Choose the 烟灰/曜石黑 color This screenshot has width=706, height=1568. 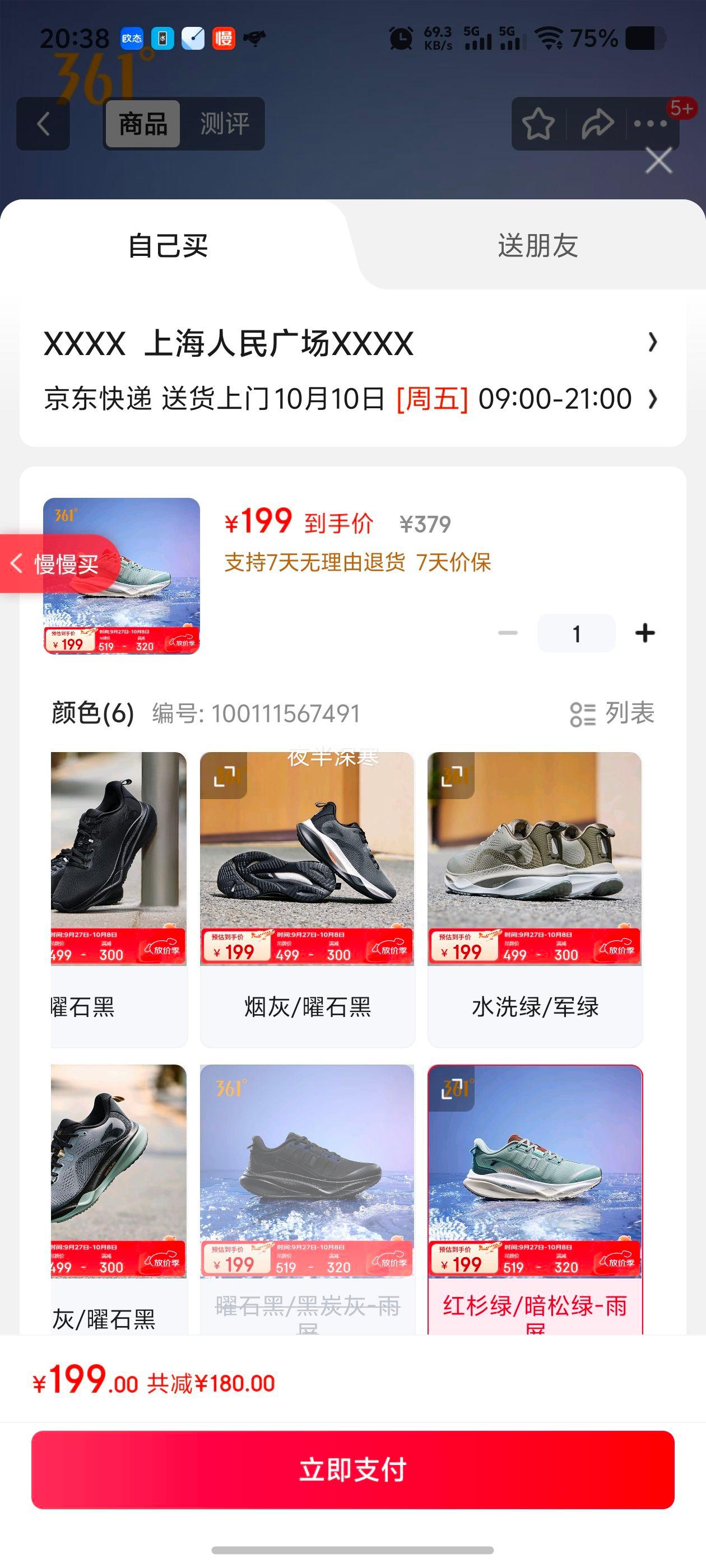307,899
